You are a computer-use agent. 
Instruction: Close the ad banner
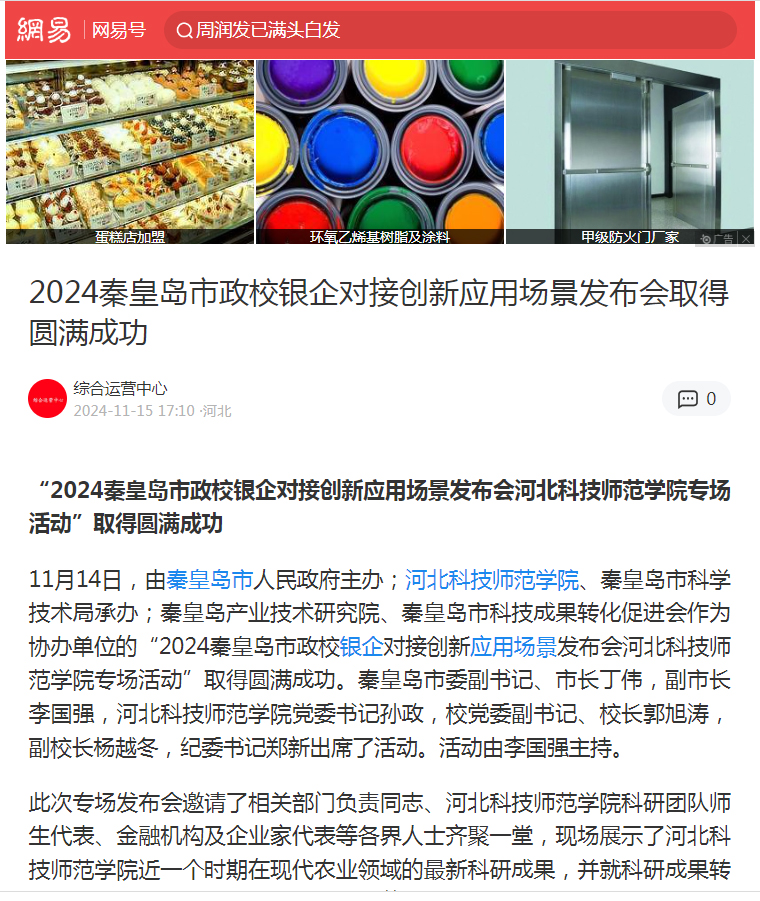click(745, 239)
